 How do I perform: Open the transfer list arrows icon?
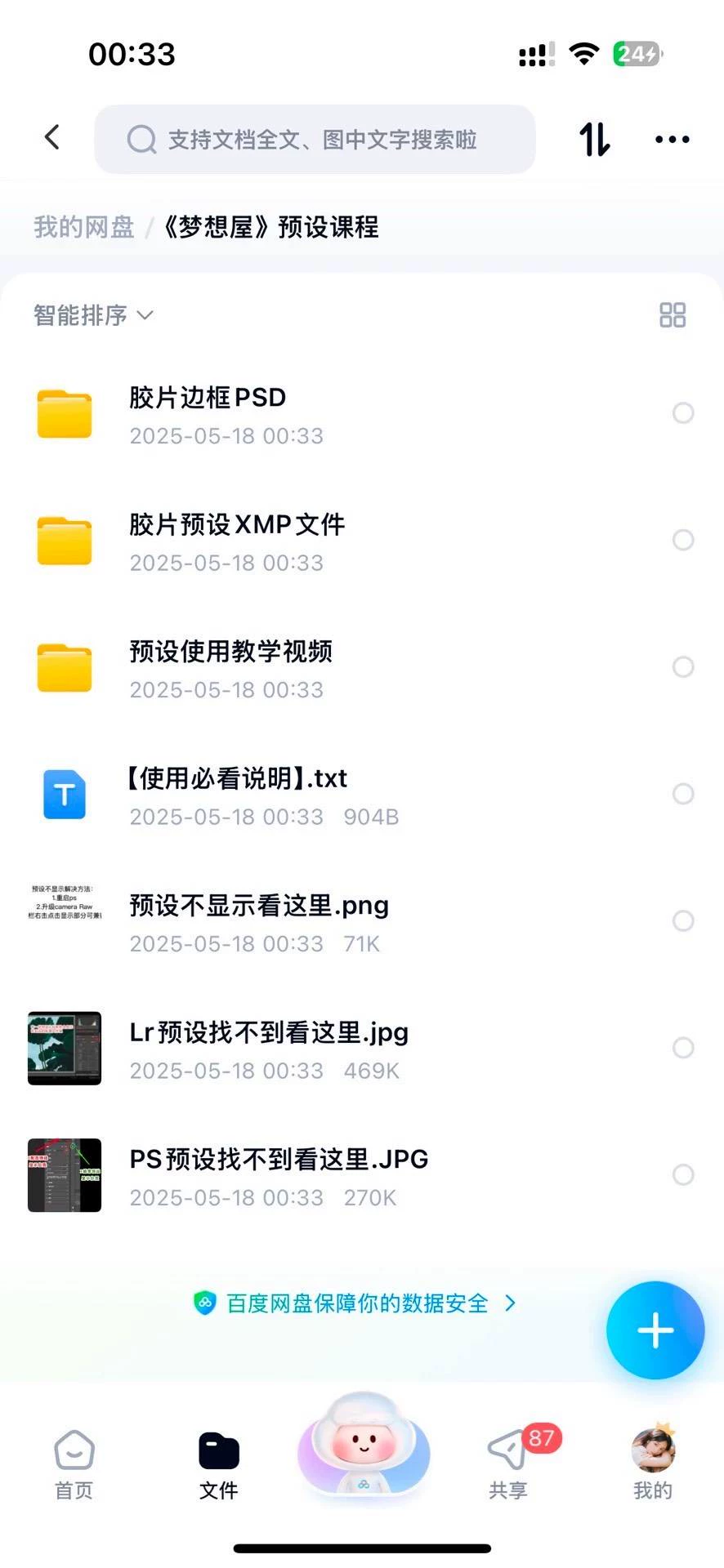(x=595, y=140)
